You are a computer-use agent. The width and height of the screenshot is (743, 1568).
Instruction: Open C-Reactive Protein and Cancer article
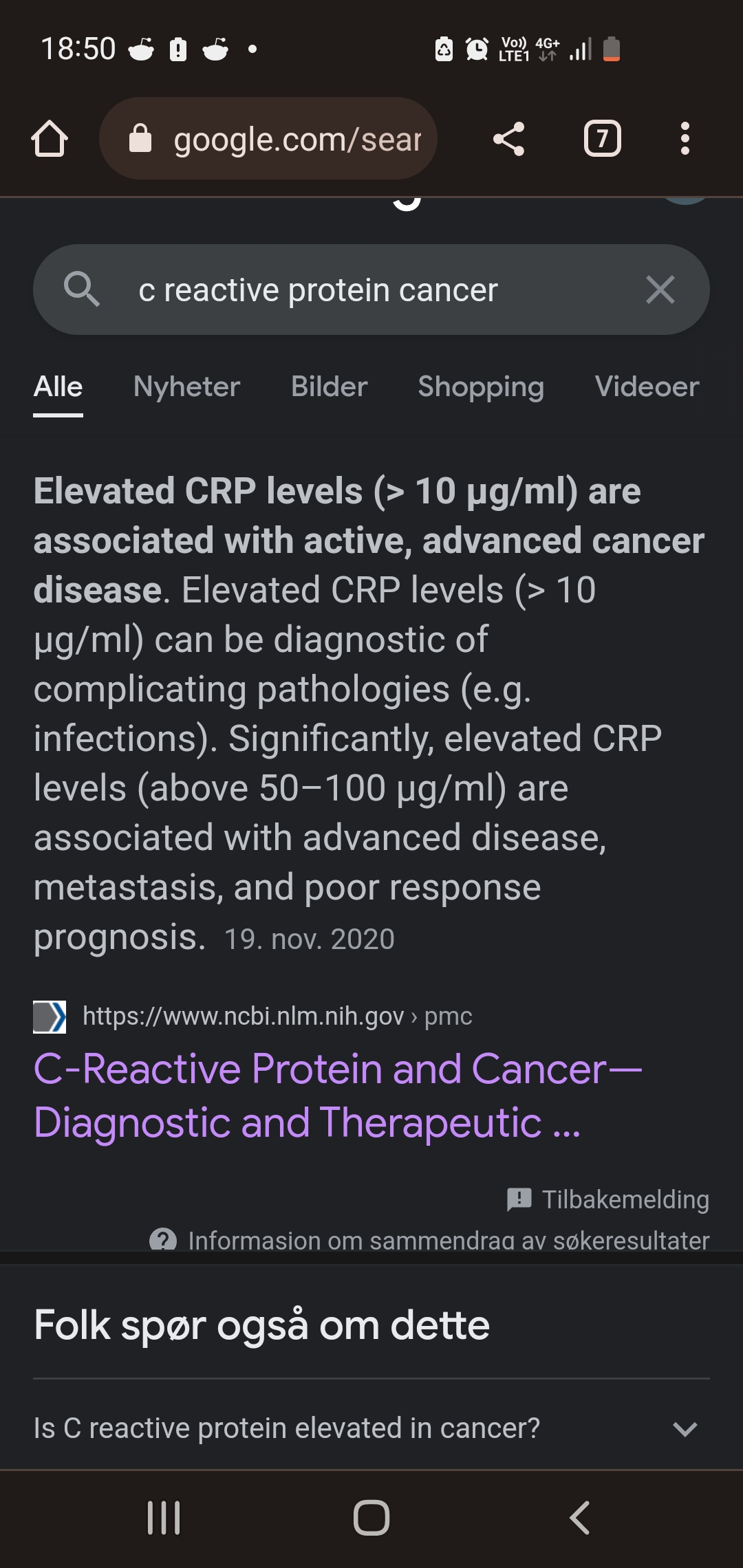pyautogui.click(x=338, y=1095)
